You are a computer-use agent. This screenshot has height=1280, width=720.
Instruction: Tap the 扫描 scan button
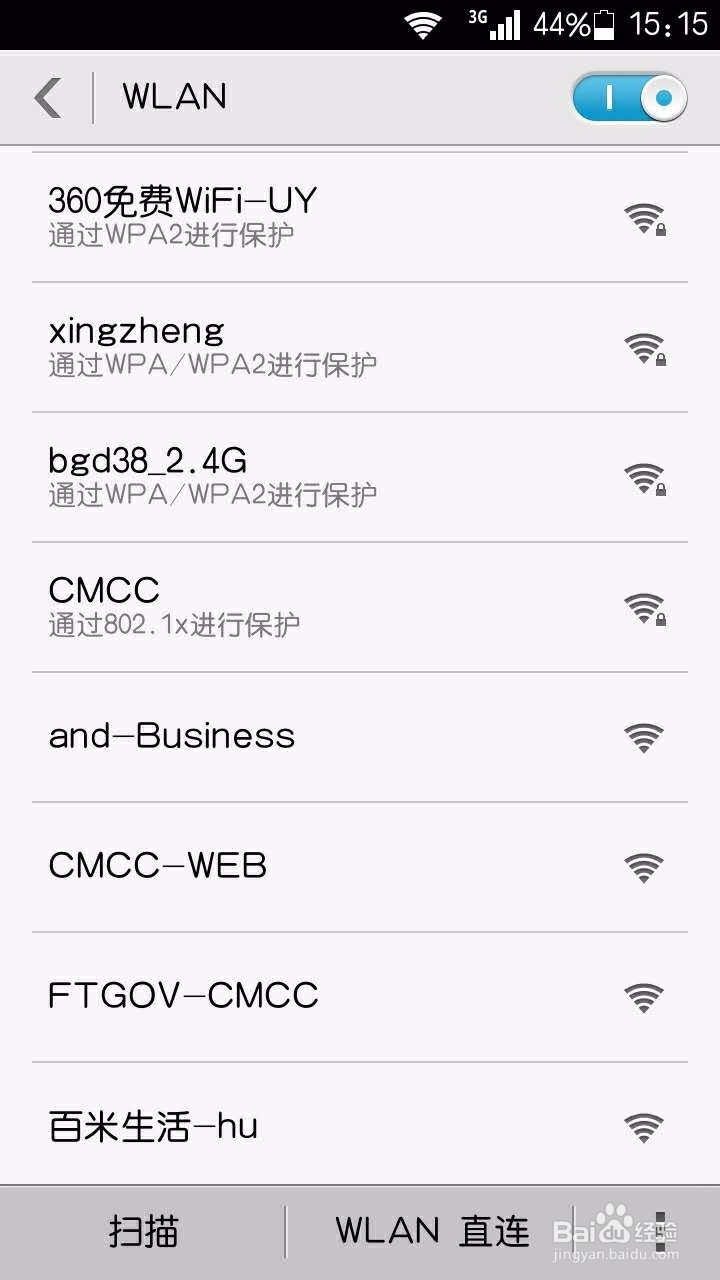143,1232
